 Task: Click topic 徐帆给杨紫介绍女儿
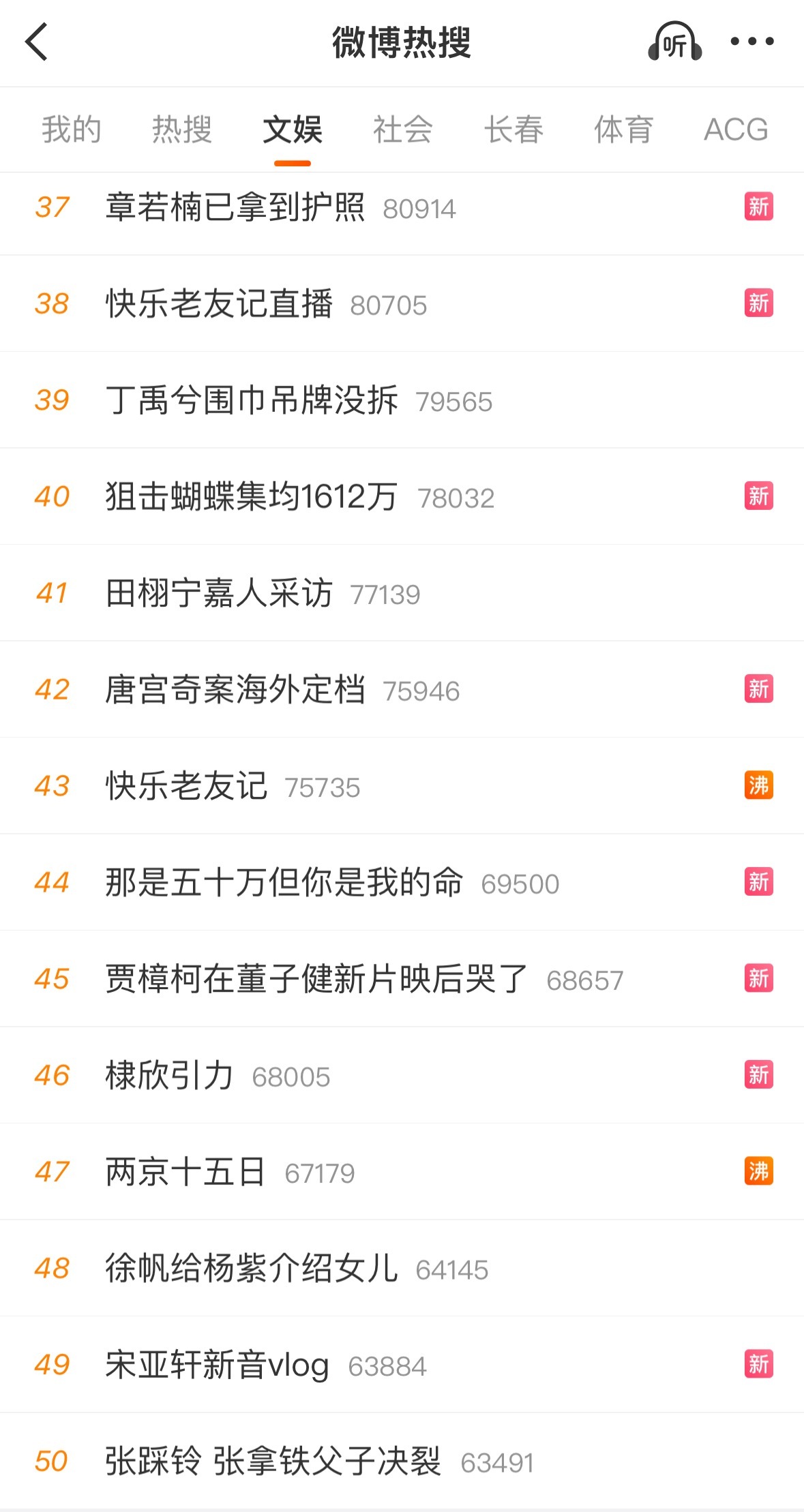[252, 1267]
